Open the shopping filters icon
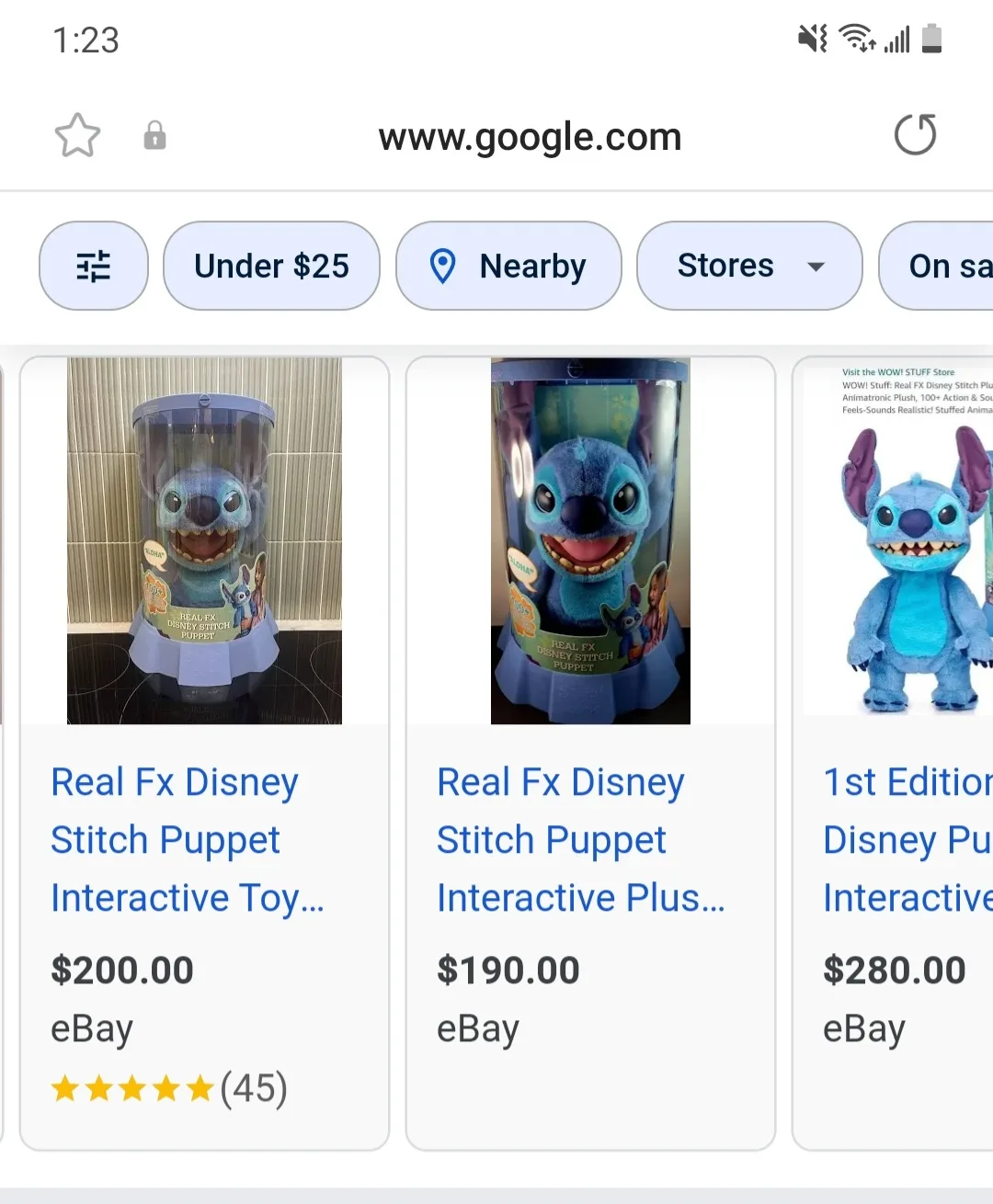Image resolution: width=993 pixels, height=1204 pixels. 93,266
